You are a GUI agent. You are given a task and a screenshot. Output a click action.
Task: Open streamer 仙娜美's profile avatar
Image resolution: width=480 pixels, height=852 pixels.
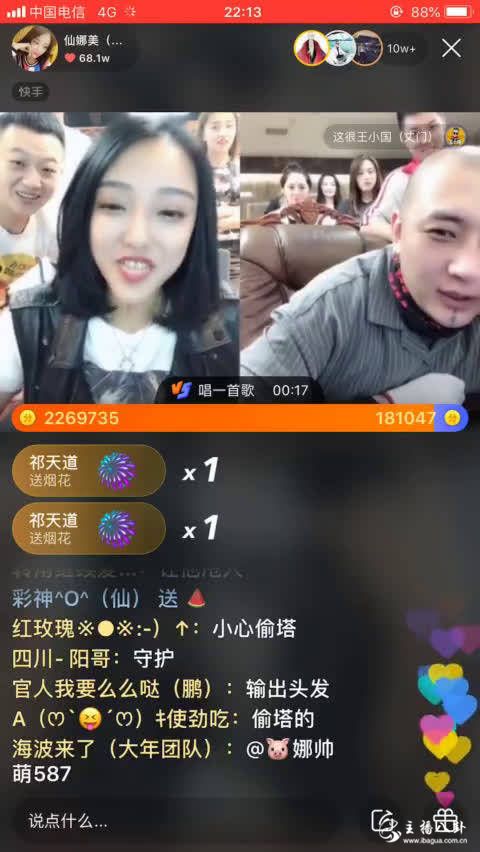click(x=34, y=48)
